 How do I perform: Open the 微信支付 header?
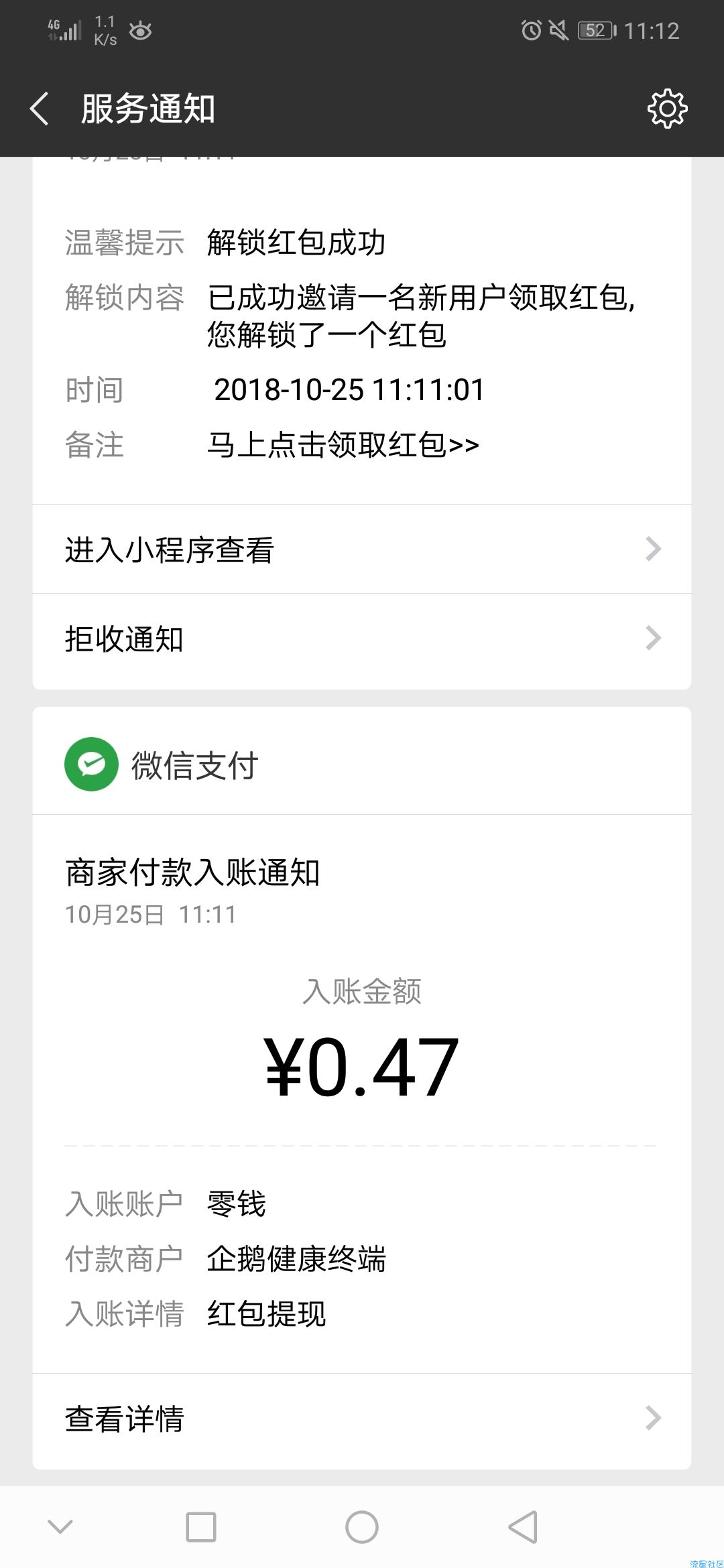[362, 763]
